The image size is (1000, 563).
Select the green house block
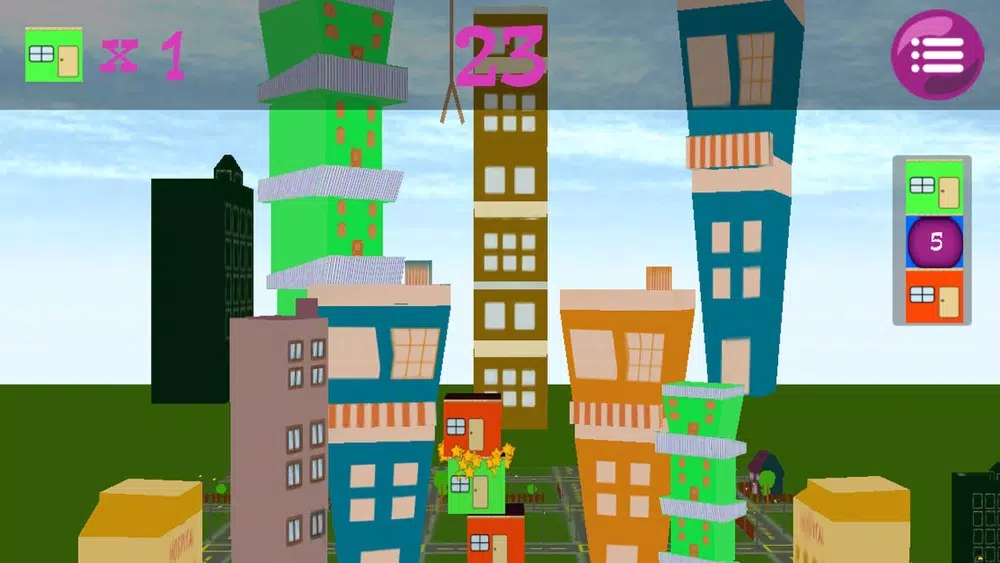934,189
